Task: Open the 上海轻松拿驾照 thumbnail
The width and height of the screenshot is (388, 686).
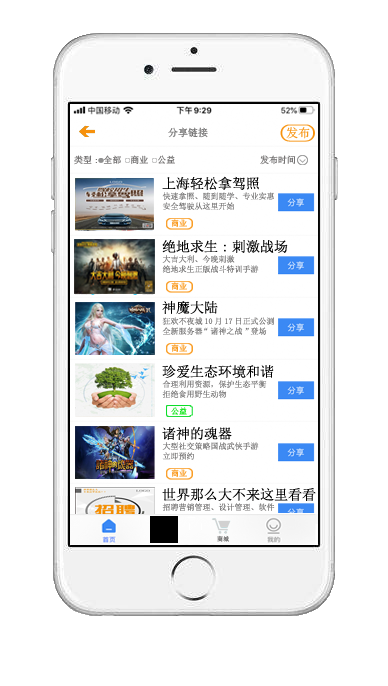Action: coord(115,204)
